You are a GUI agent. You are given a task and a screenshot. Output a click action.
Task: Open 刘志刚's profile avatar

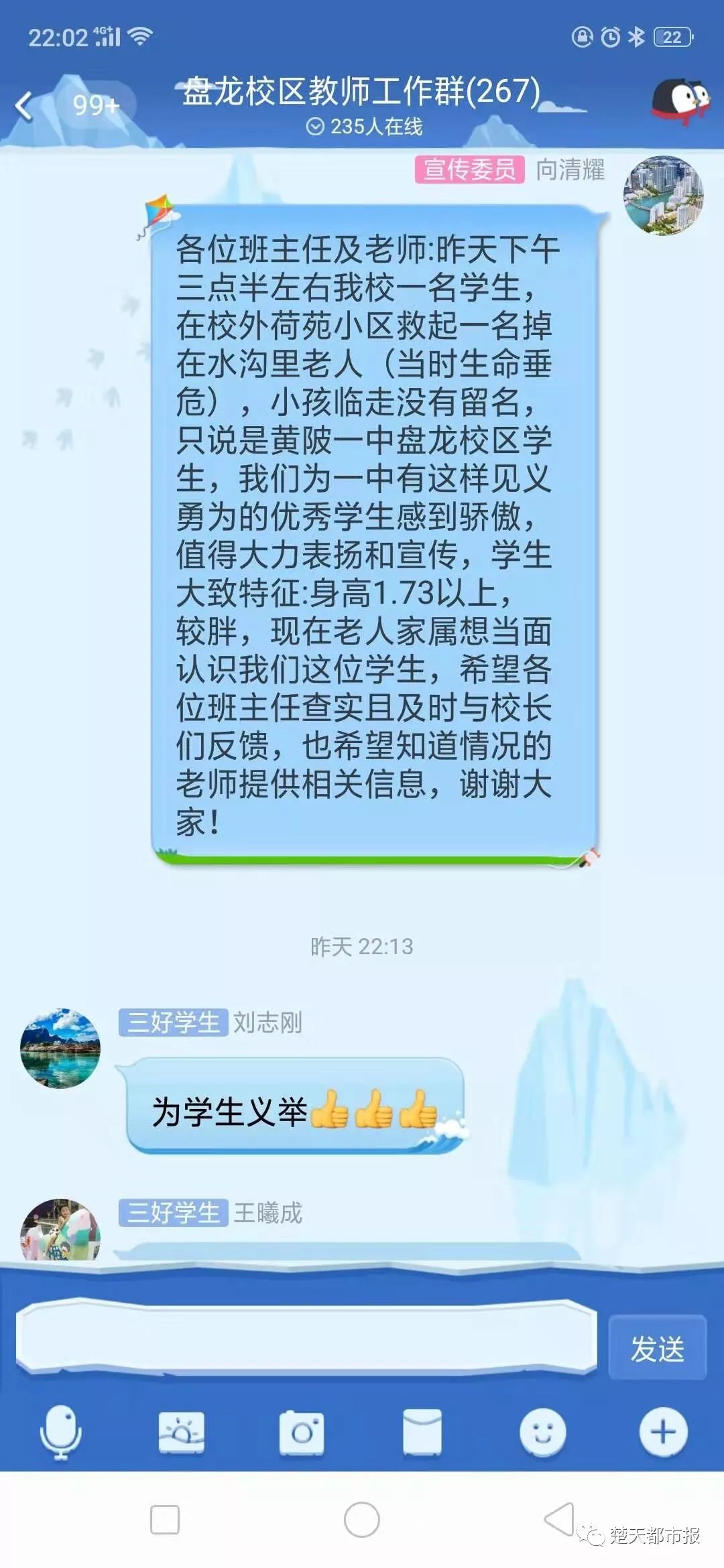coord(60,1049)
